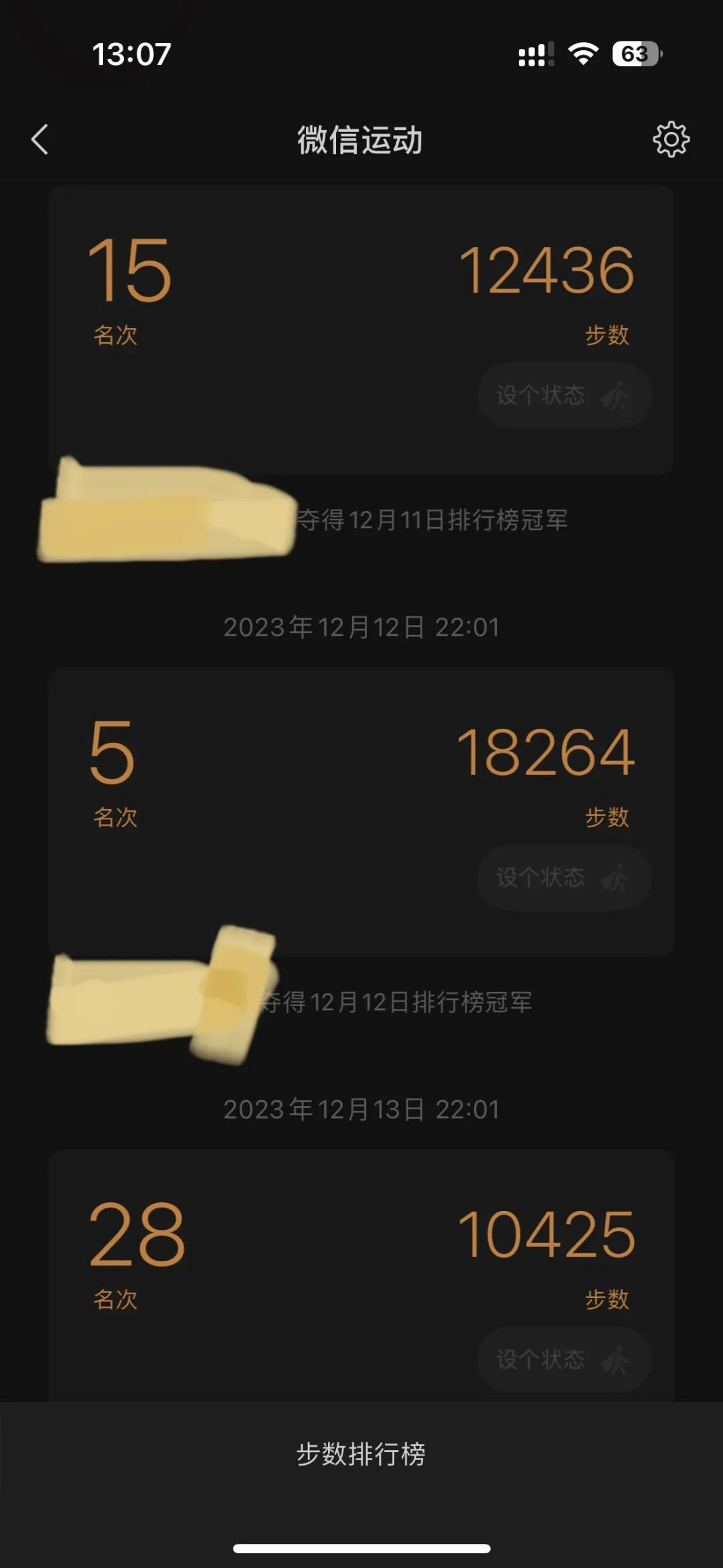The height and width of the screenshot is (1568, 723).
Task: Go back from WeChat Sports
Action: (40, 139)
